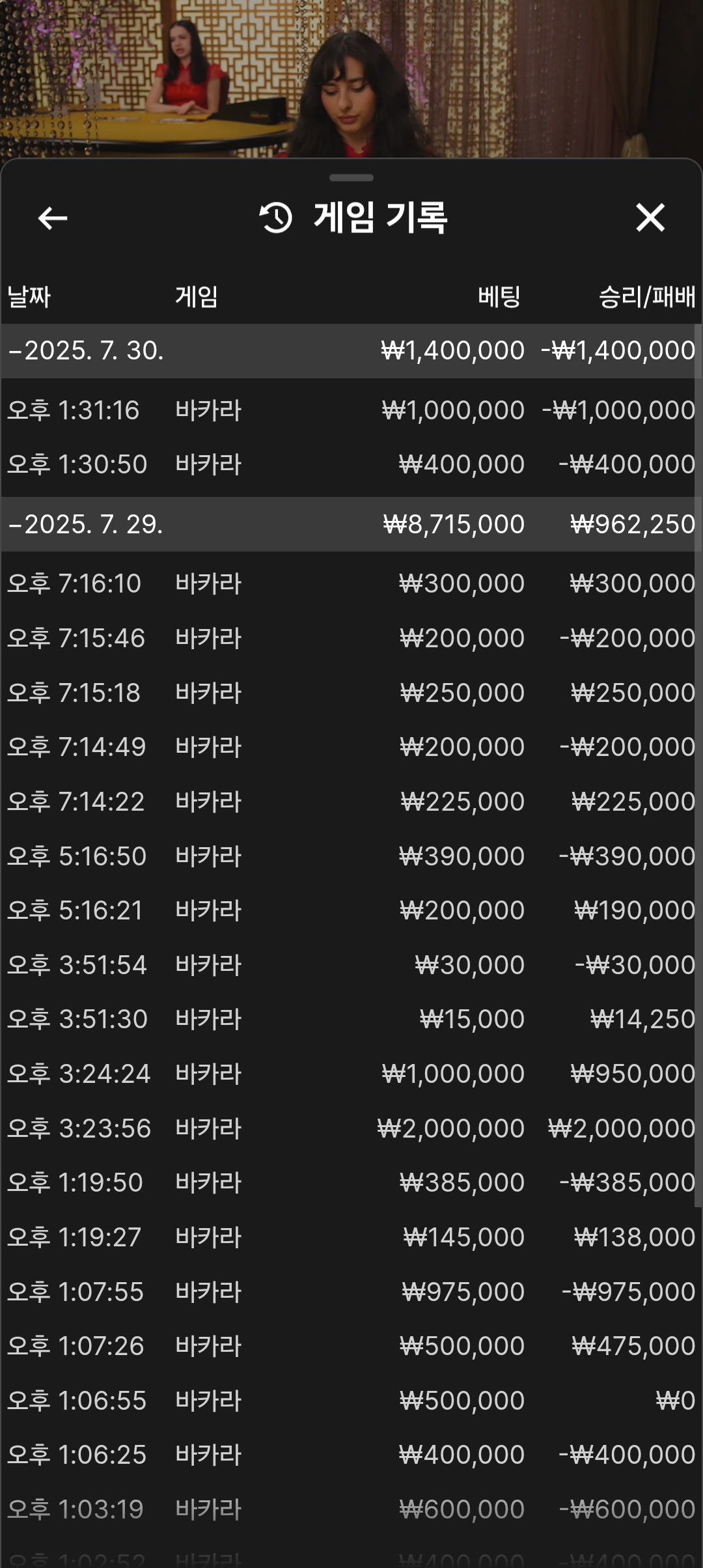The width and height of the screenshot is (703, 1568).
Task: Select the 오후 3:23:56 ₩2,000,000 bet row
Action: 350,1128
